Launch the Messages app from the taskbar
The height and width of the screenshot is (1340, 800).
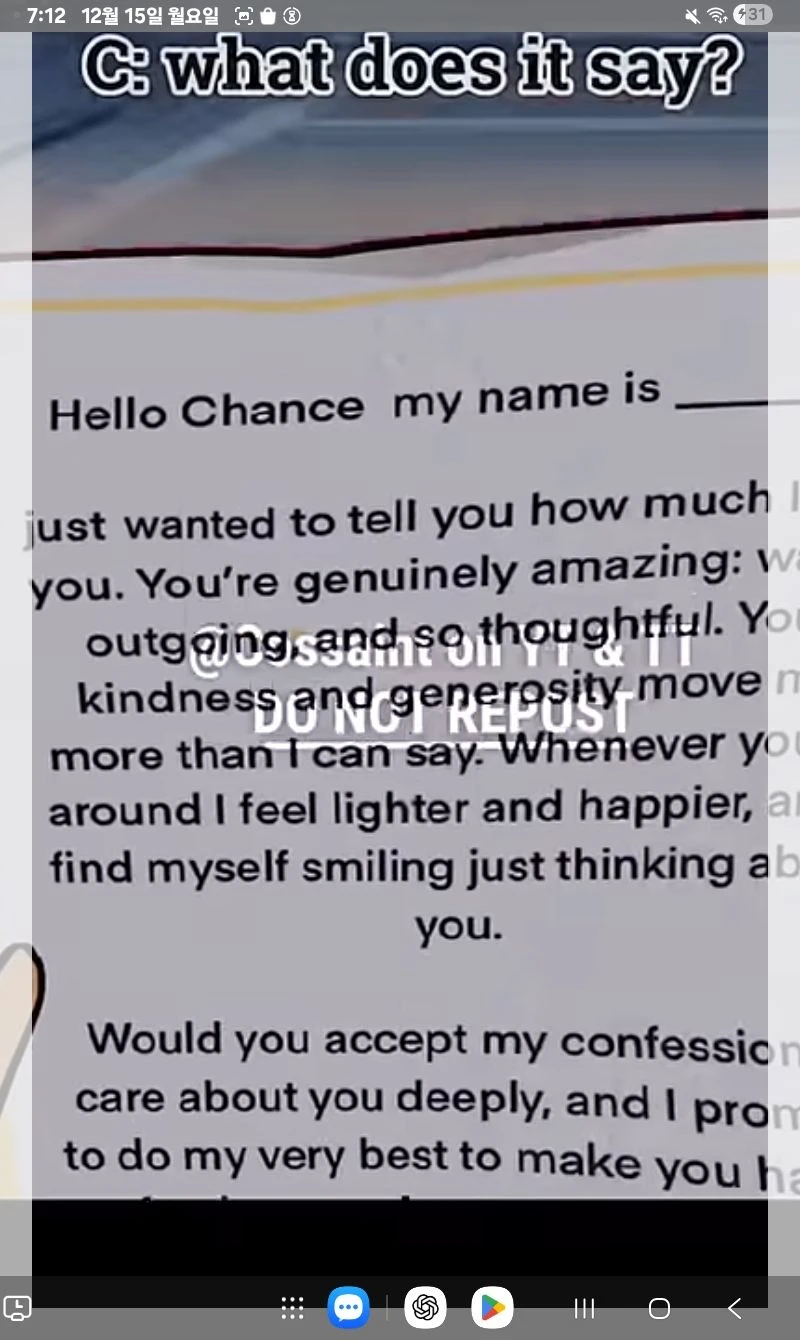348,1307
